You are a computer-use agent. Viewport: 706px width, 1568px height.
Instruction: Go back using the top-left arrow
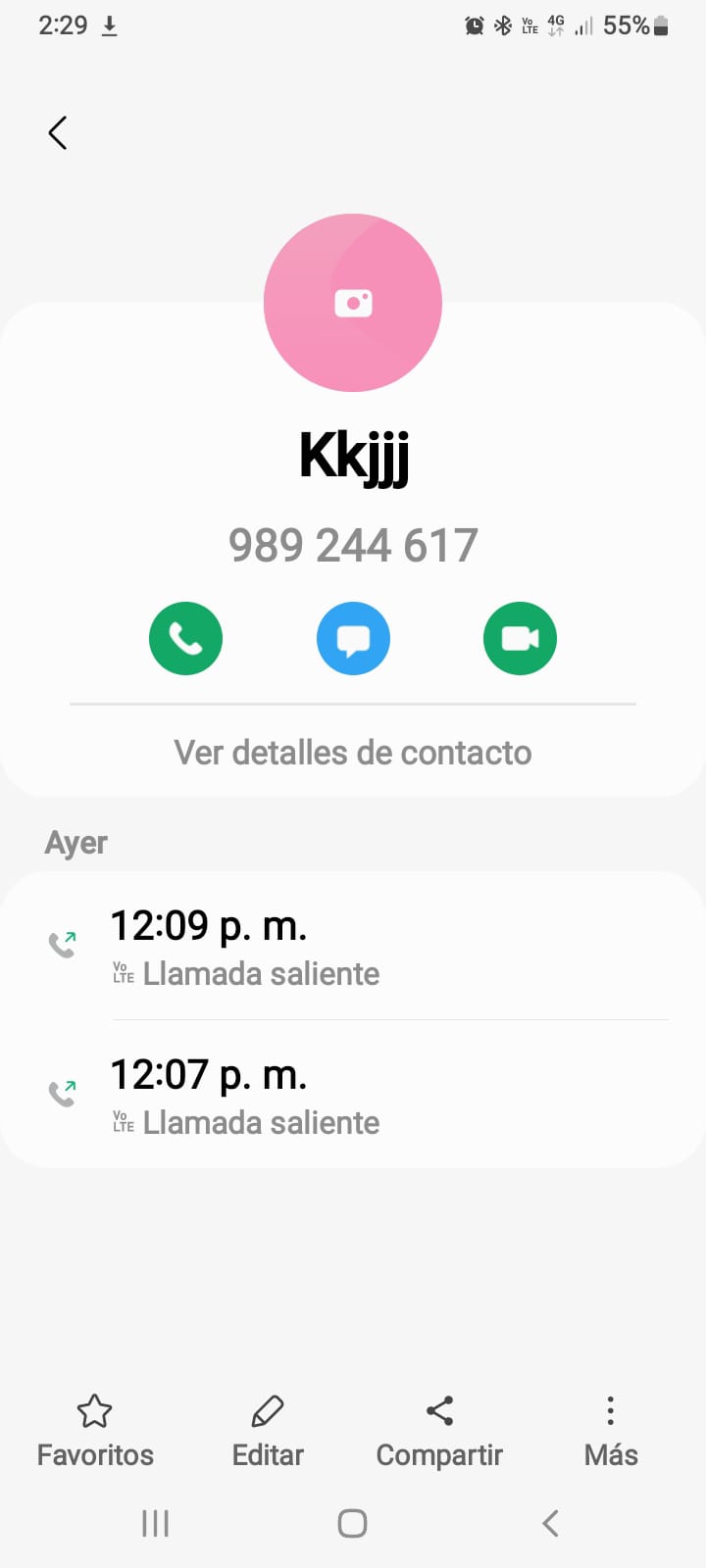(x=57, y=132)
